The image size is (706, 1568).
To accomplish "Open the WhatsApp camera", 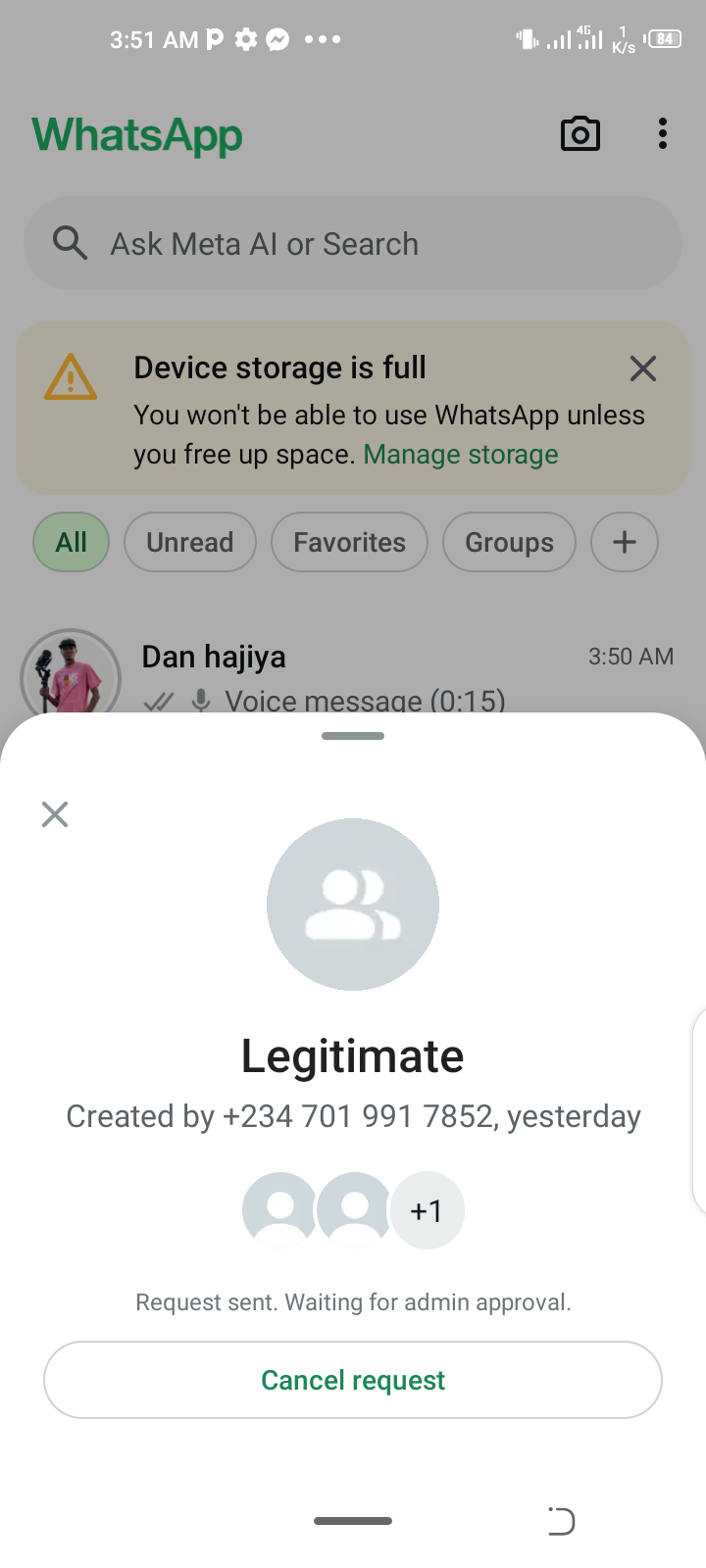I will pos(580,134).
